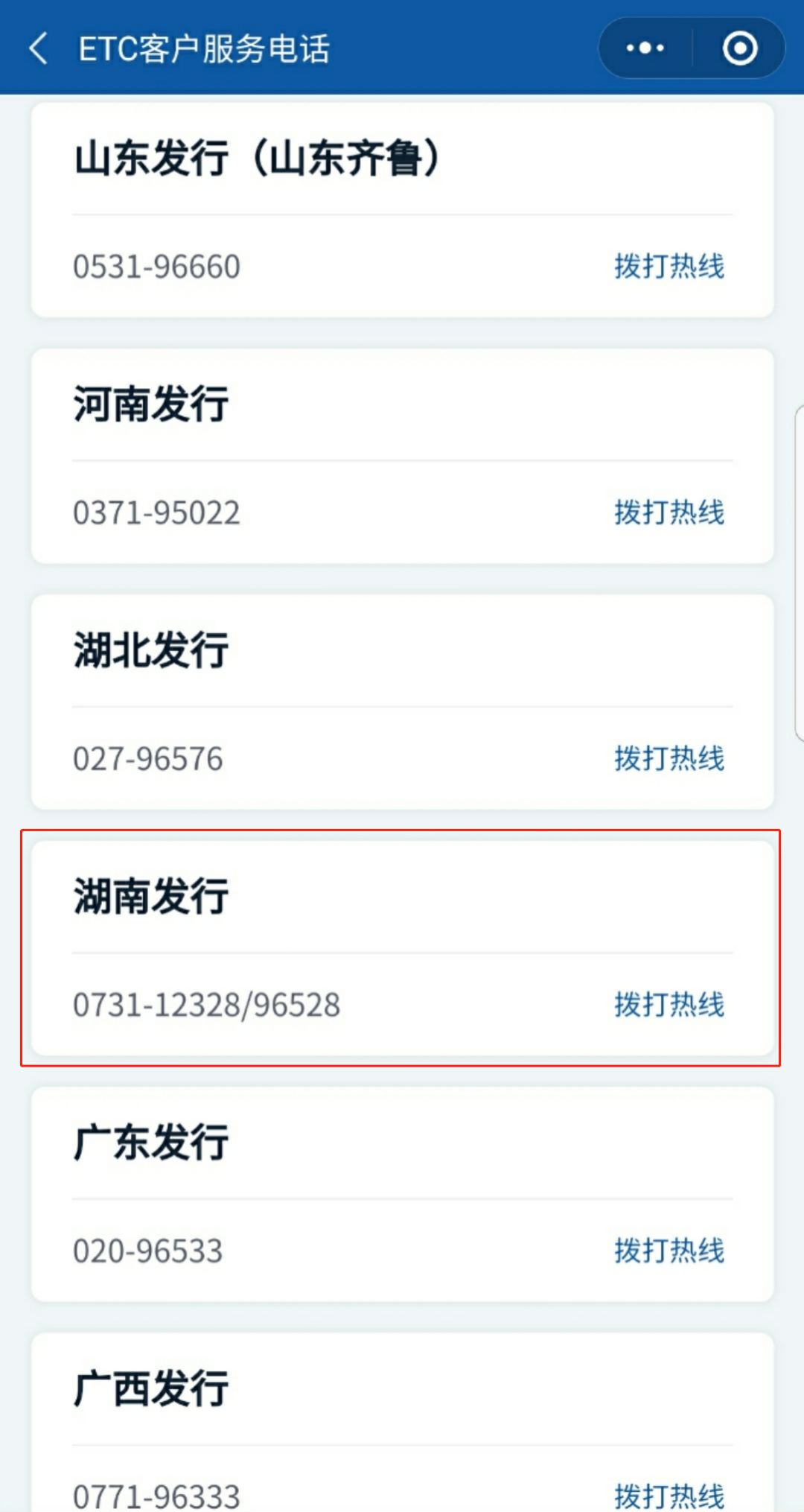Tap 拨打热线 for 湖北发行
804x1512 pixels.
click(x=669, y=758)
